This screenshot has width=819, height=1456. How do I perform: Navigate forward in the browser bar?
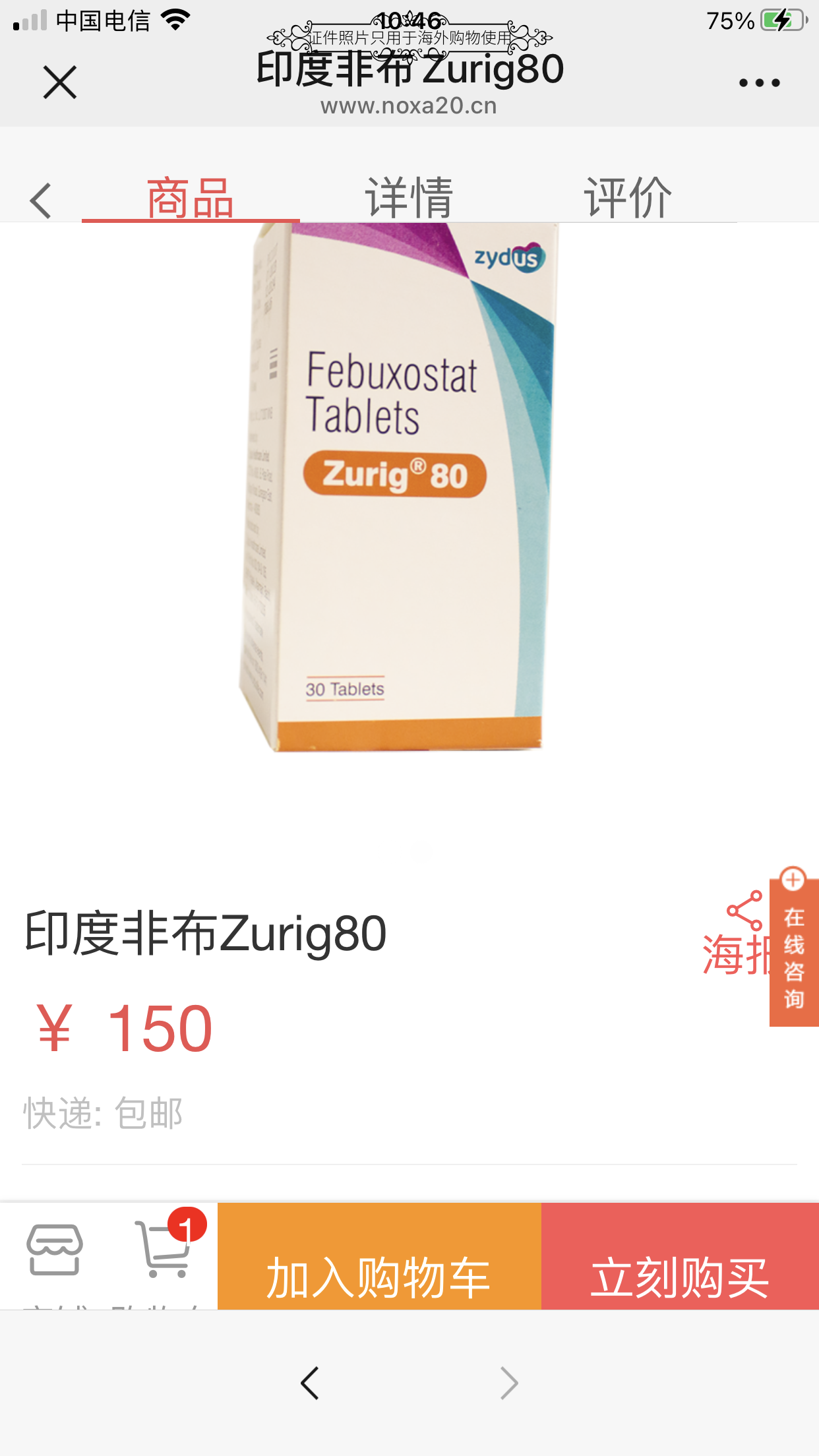(508, 1383)
